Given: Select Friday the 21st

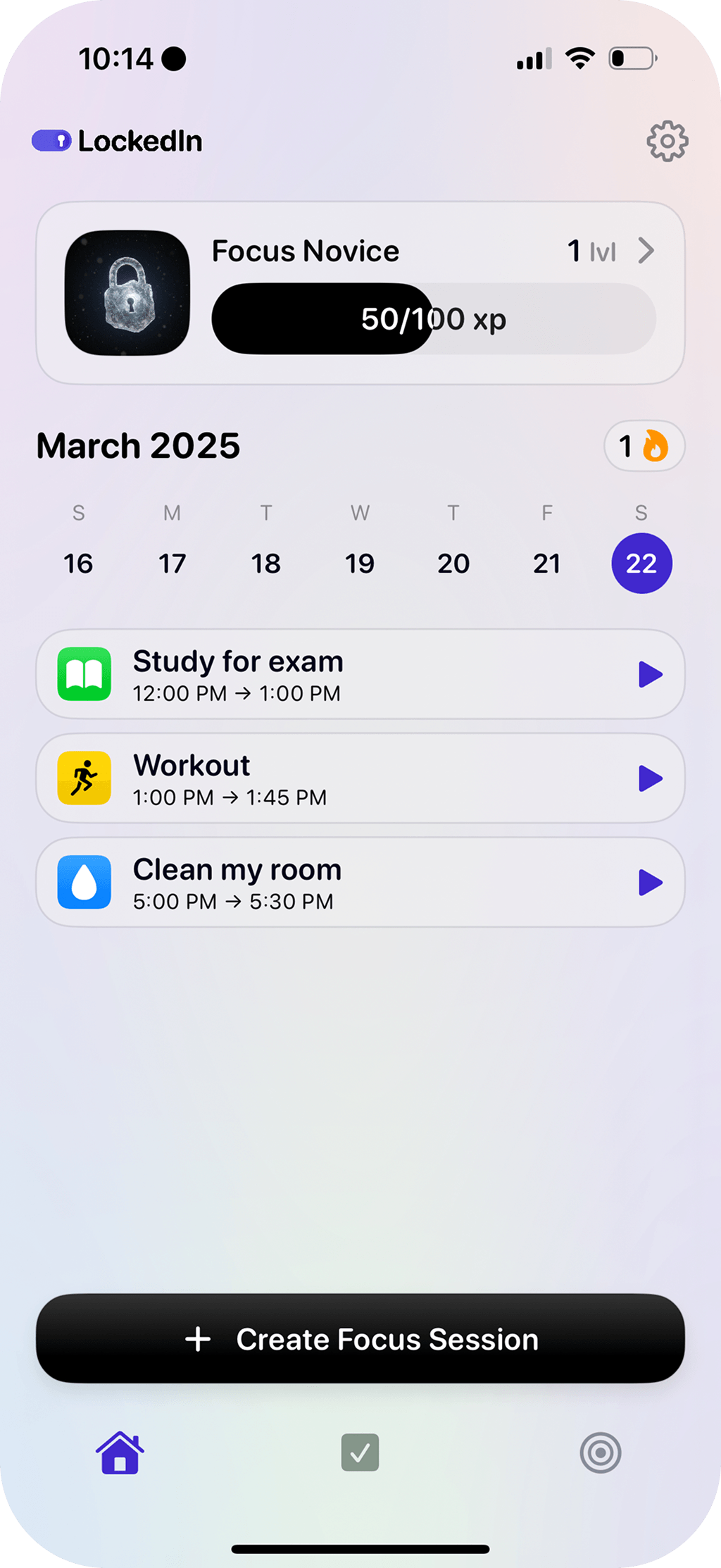Looking at the screenshot, I should 547,563.
